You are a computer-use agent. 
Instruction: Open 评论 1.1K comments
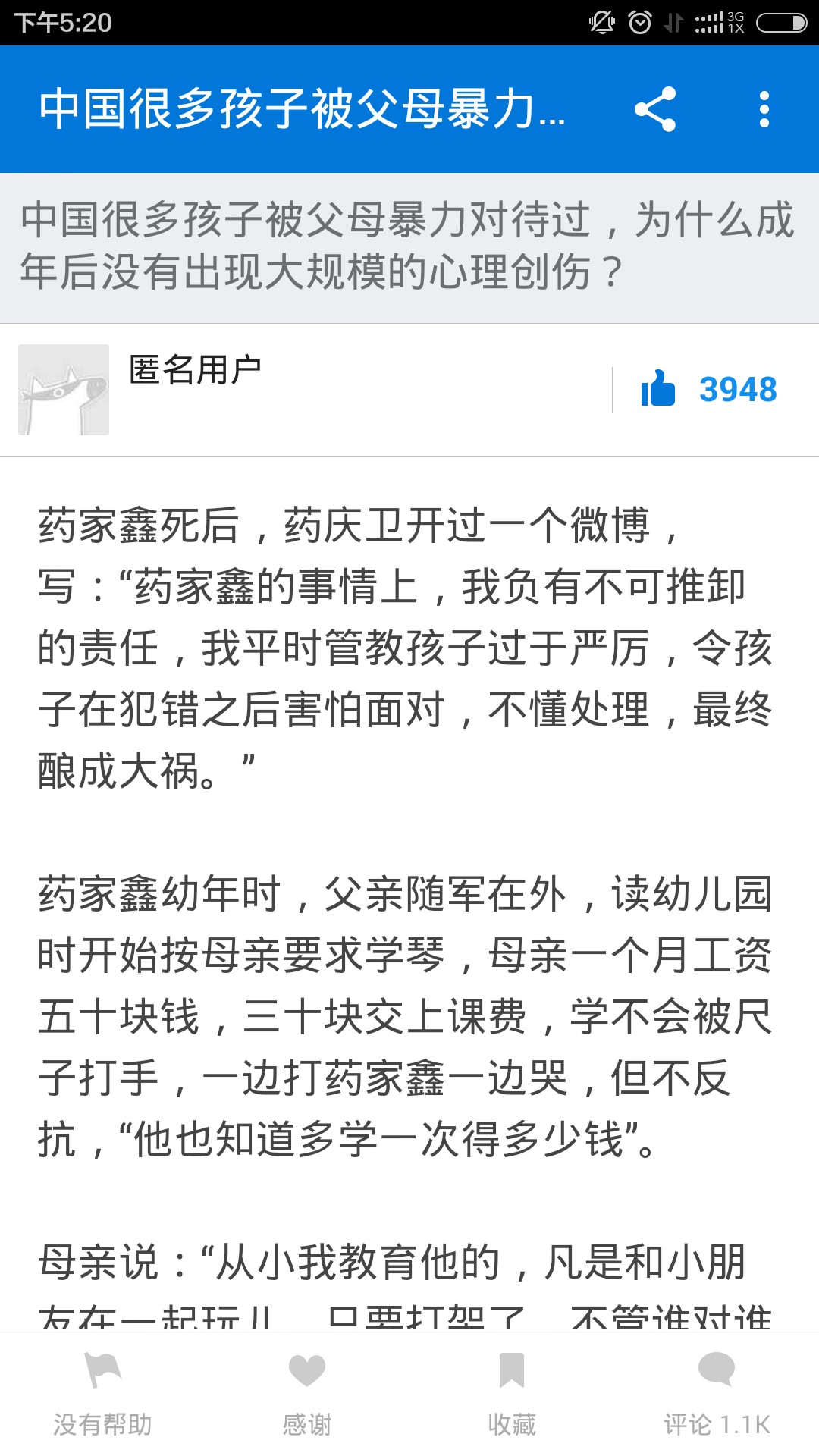click(x=717, y=1394)
